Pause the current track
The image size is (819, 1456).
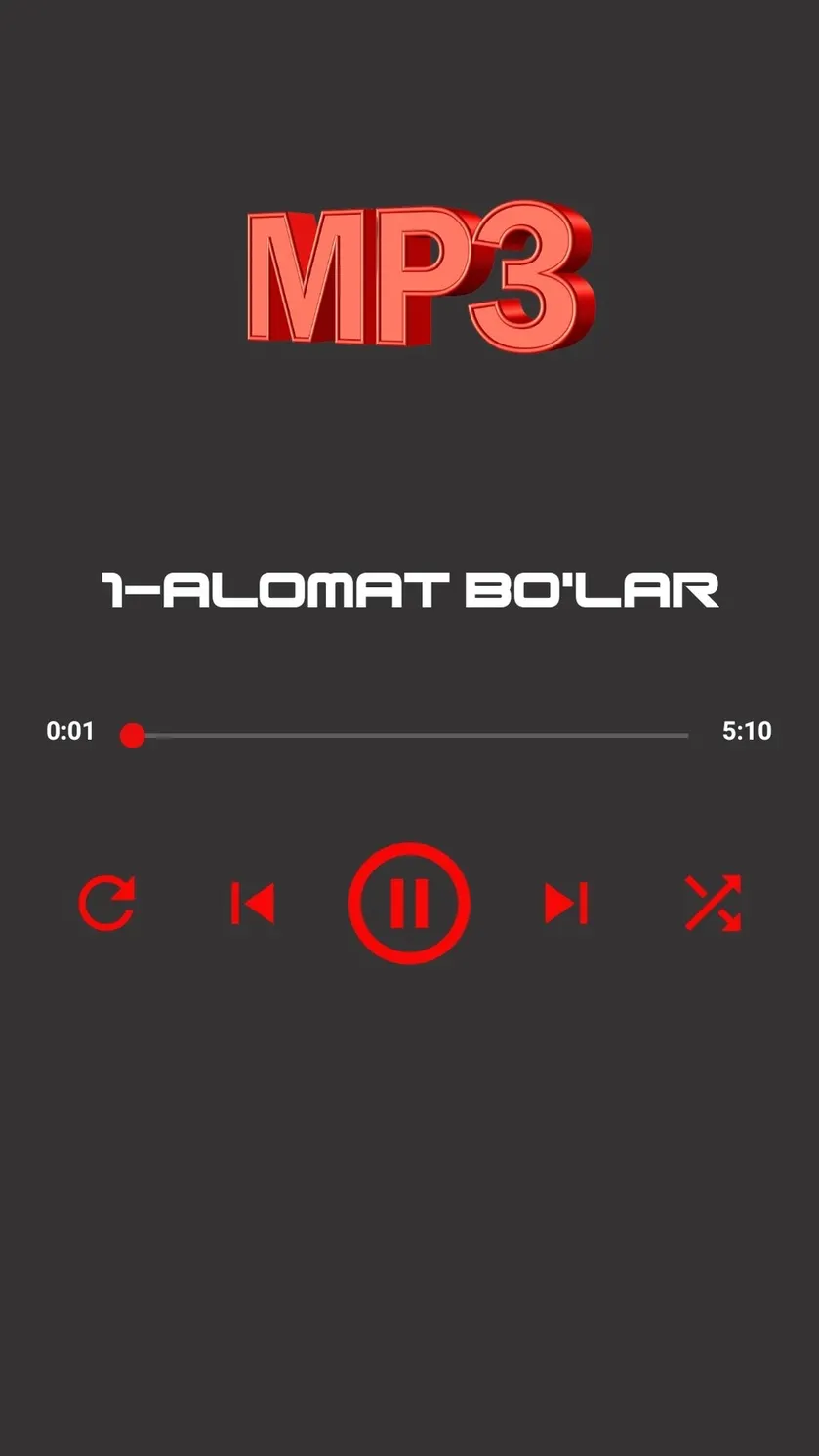click(409, 903)
